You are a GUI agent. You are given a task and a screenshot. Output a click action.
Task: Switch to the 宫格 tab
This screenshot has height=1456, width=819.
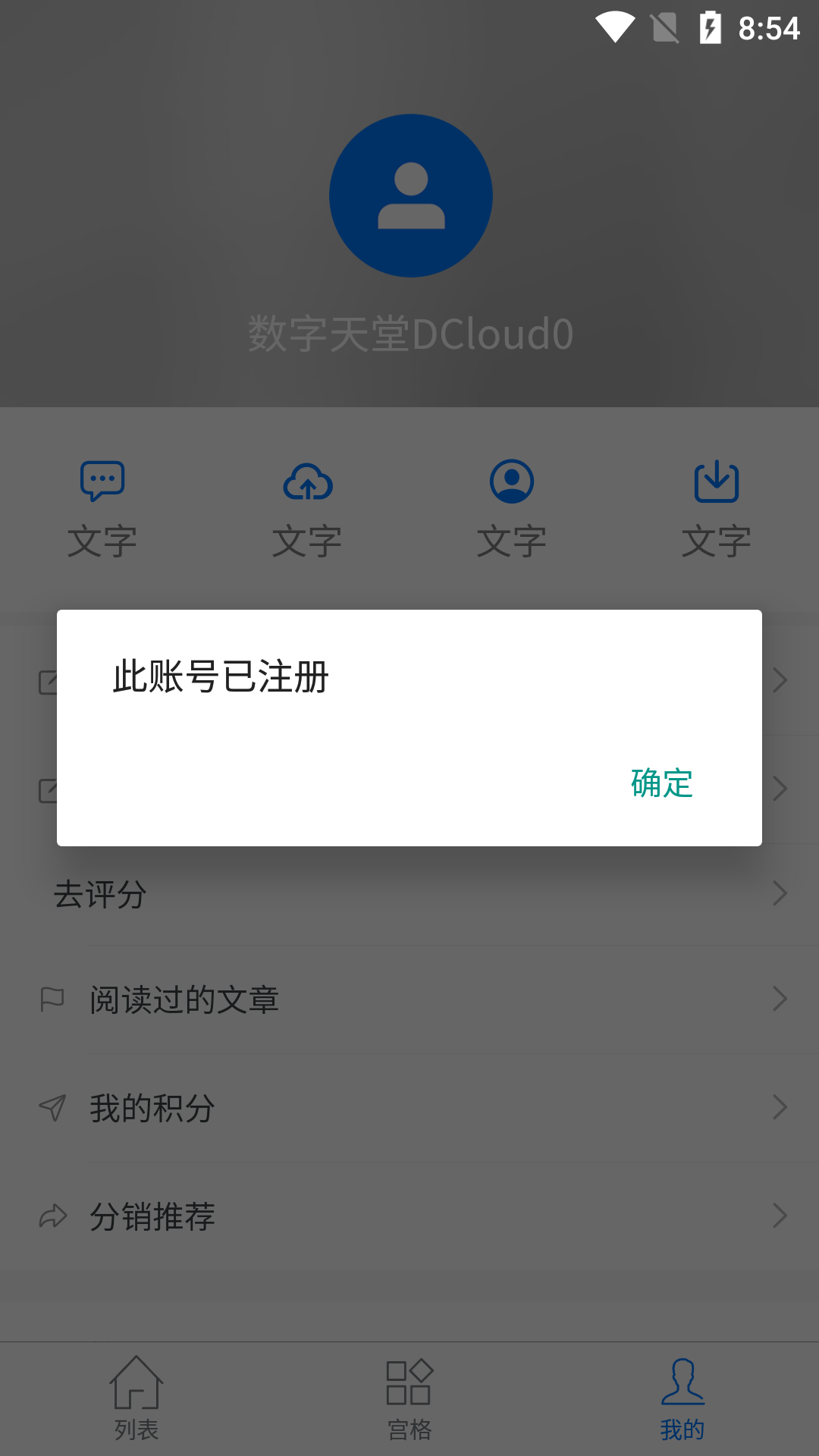[x=409, y=1399]
